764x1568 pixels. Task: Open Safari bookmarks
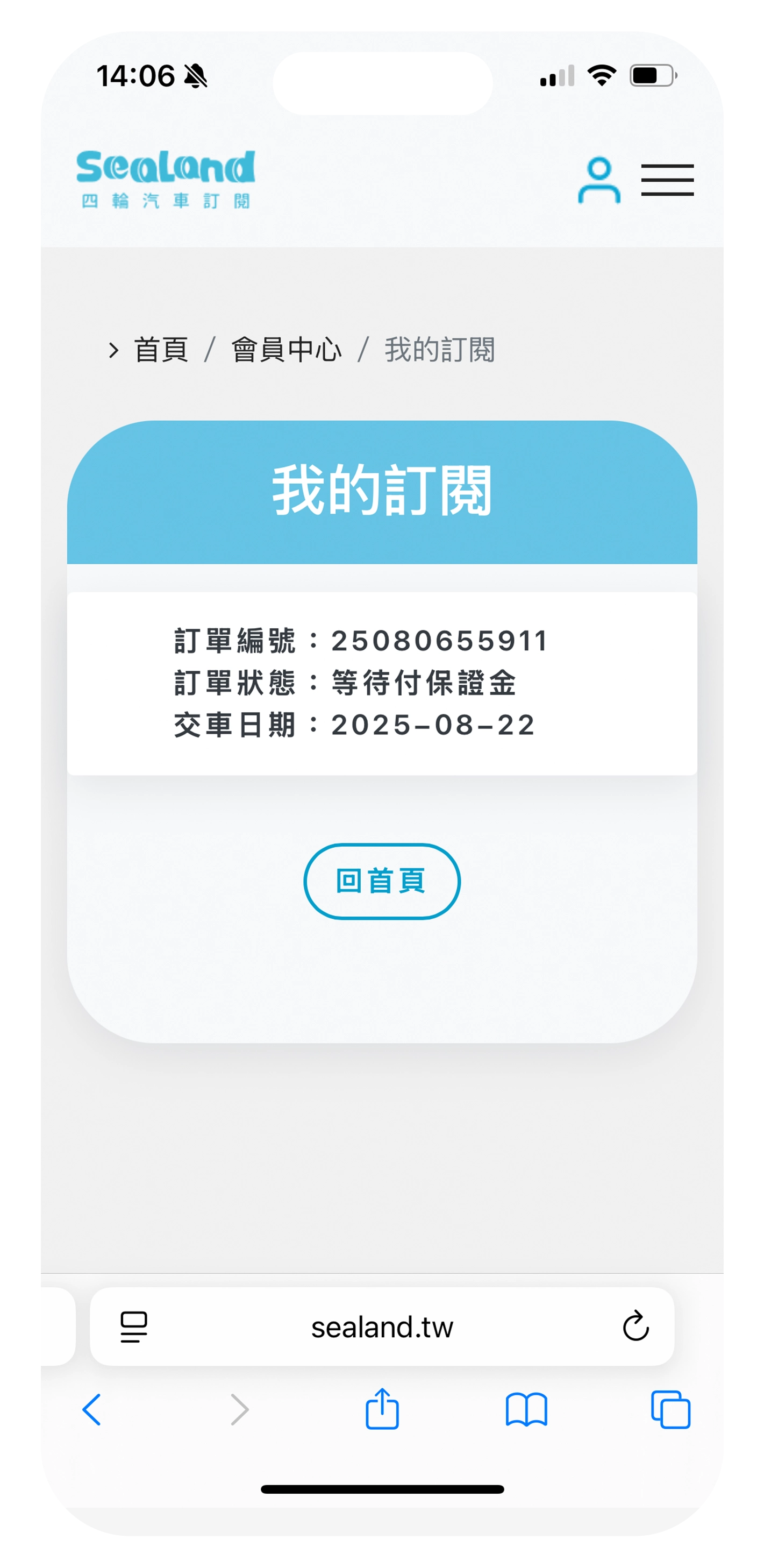click(x=526, y=1409)
